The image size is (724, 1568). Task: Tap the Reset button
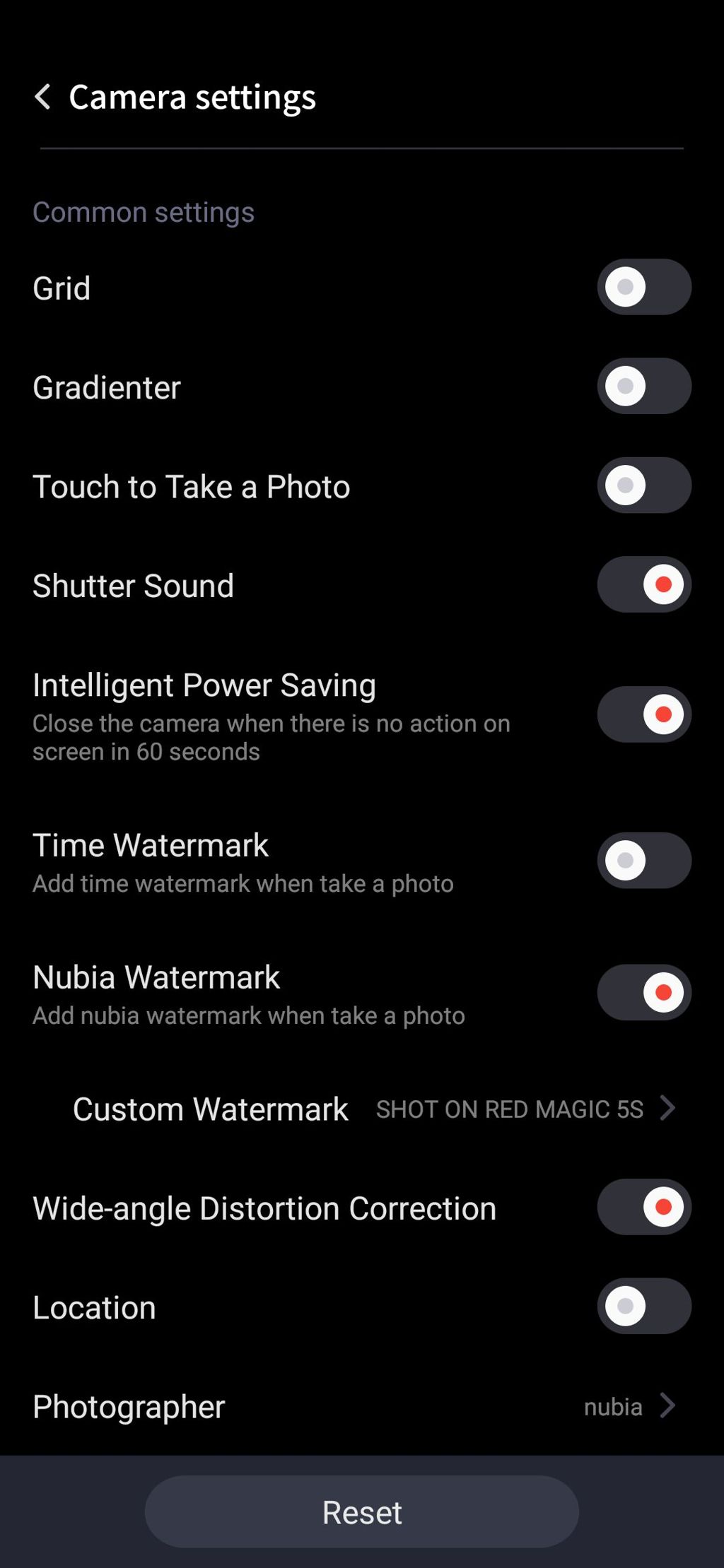362,1512
